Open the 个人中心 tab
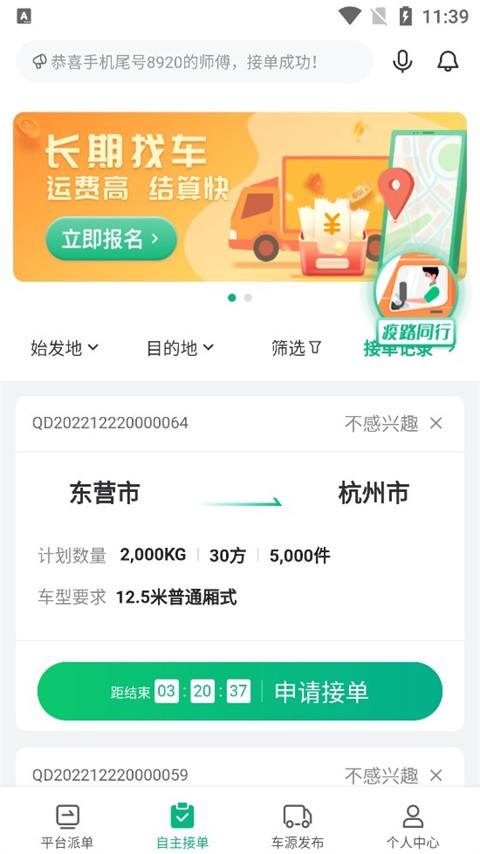 412,826
